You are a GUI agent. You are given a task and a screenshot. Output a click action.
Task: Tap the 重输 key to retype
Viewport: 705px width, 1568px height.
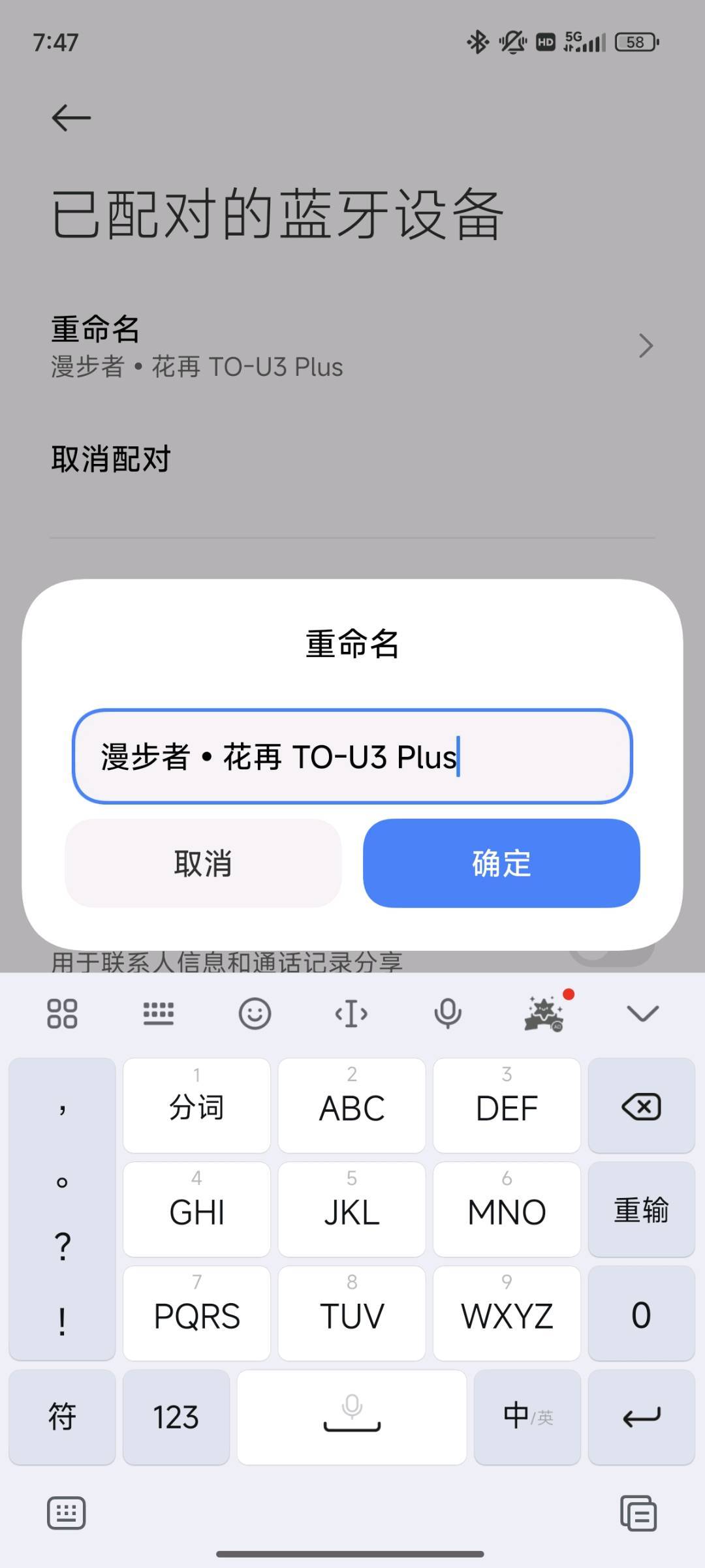(x=641, y=1210)
